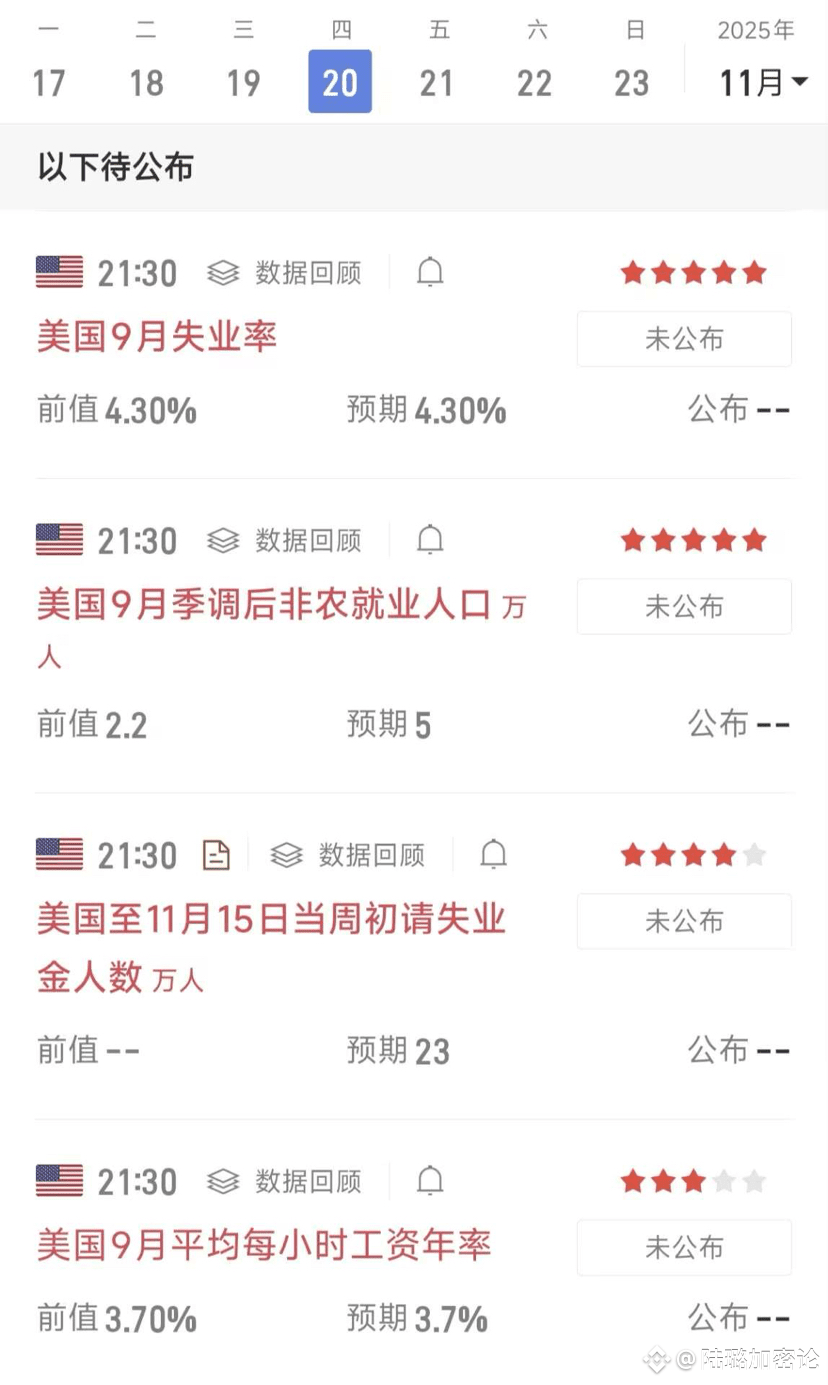View 美国至11月15日当周初请失业金人数 details
The width and height of the screenshot is (828, 1385).
(x=271, y=920)
